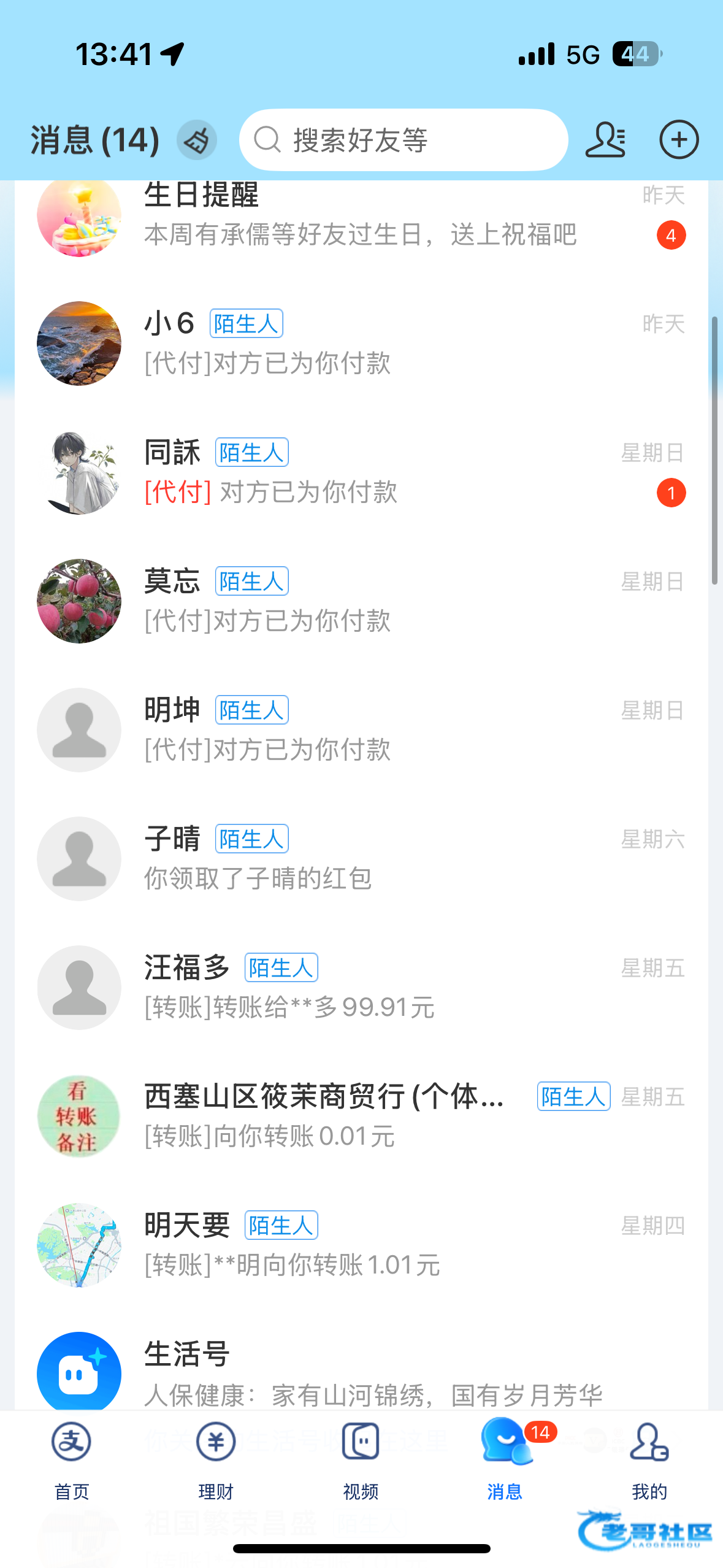Viewport: 723px width, 1568px height.
Task: Switch to the 视频 tab
Action: (361, 1460)
